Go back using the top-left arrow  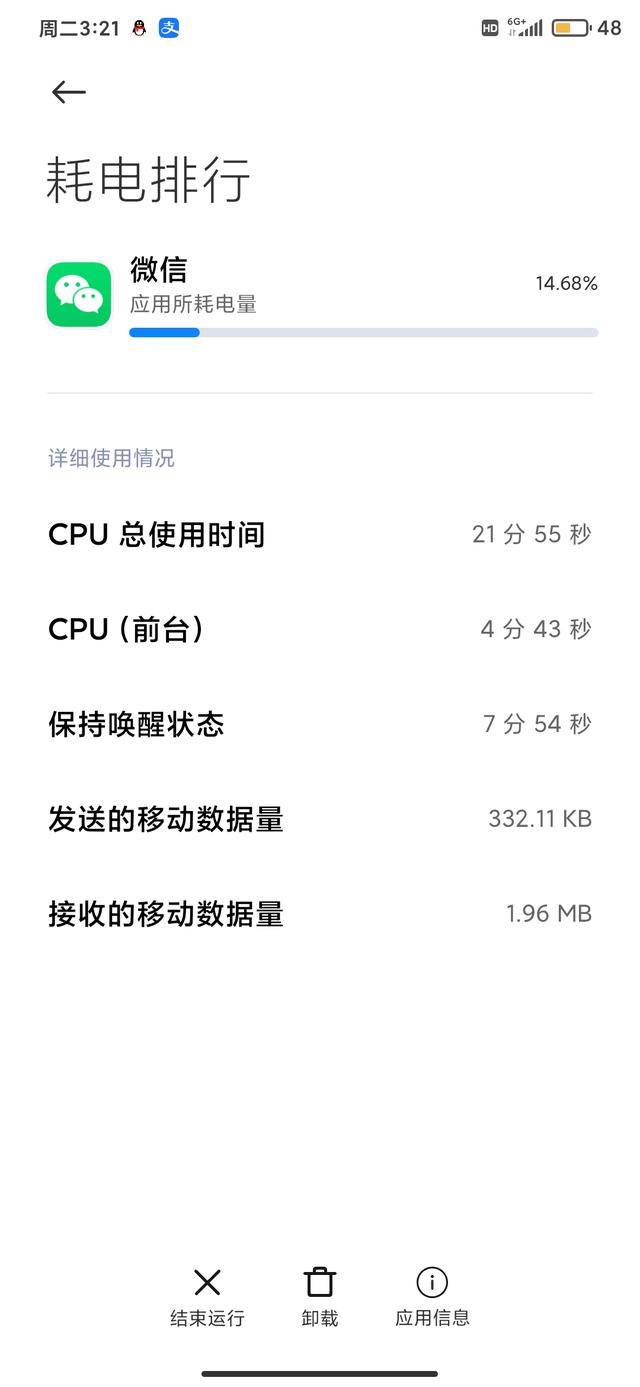[69, 92]
